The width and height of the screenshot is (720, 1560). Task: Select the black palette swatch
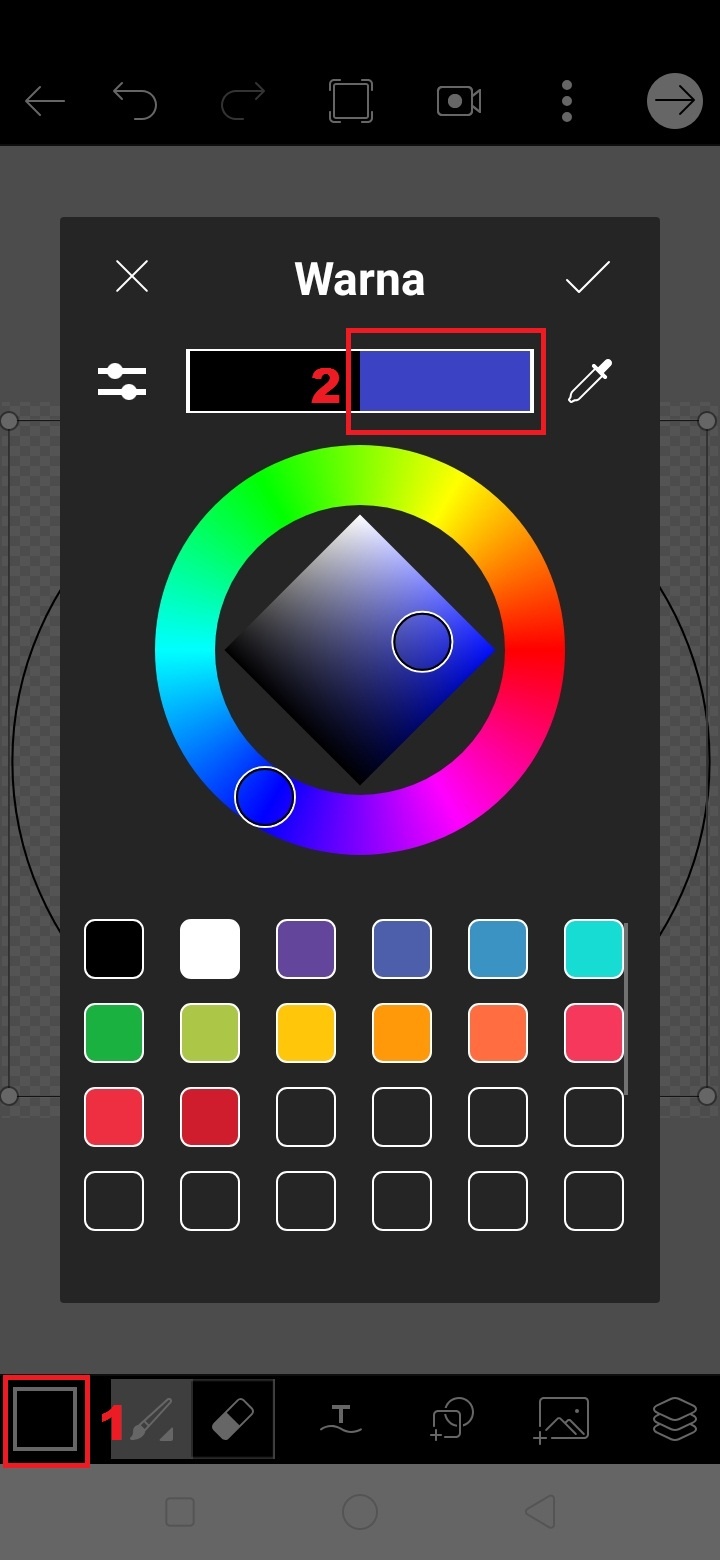114,949
